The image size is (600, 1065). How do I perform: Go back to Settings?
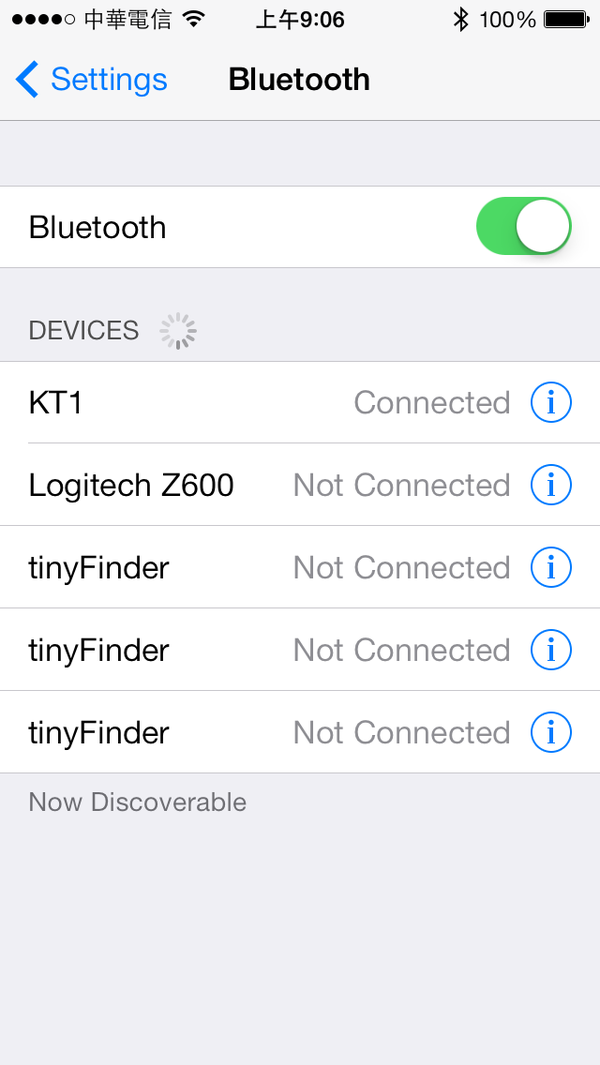[x=92, y=80]
